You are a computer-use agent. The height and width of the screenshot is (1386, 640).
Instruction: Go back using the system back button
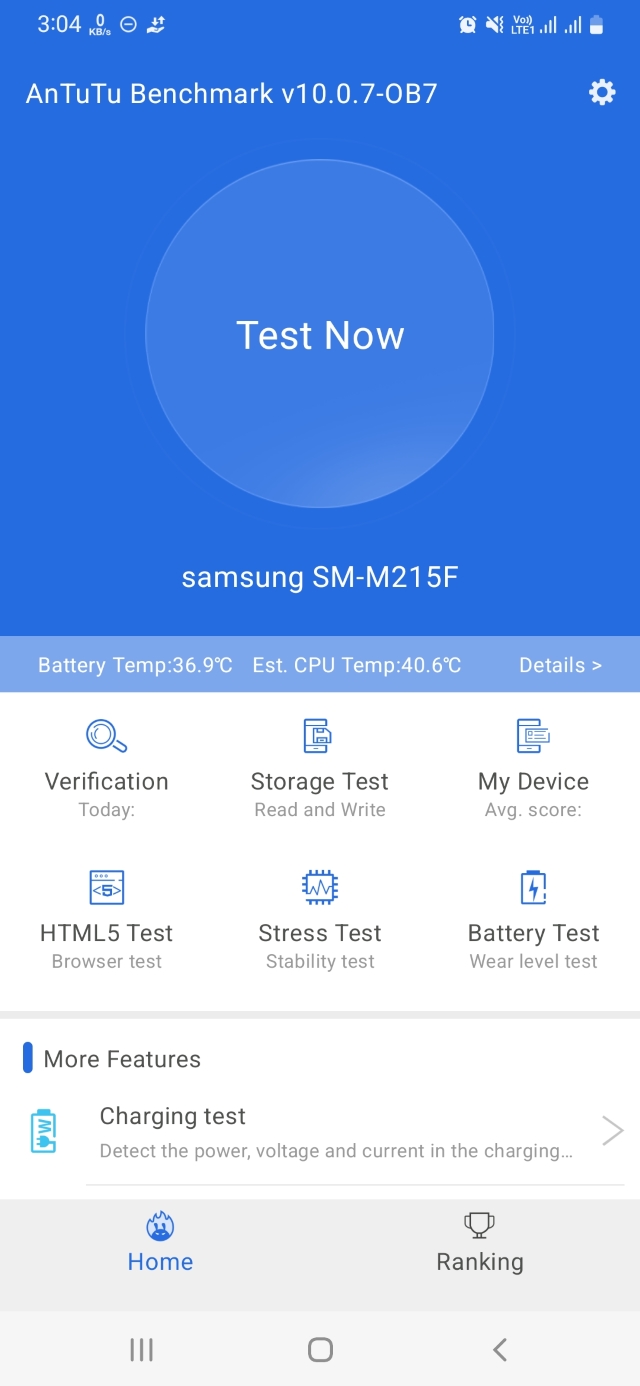tap(500, 1350)
